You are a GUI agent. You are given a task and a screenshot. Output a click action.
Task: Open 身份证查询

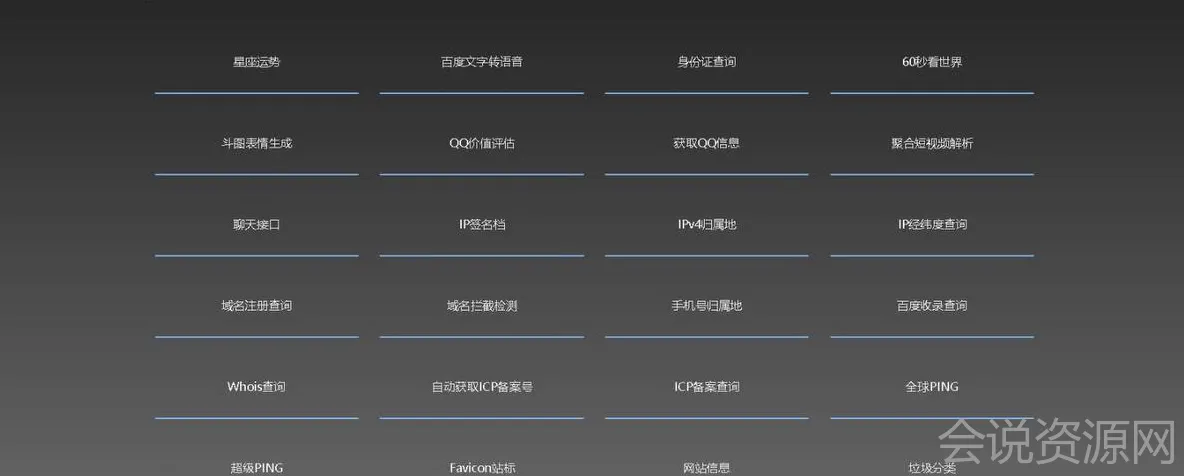pos(706,62)
